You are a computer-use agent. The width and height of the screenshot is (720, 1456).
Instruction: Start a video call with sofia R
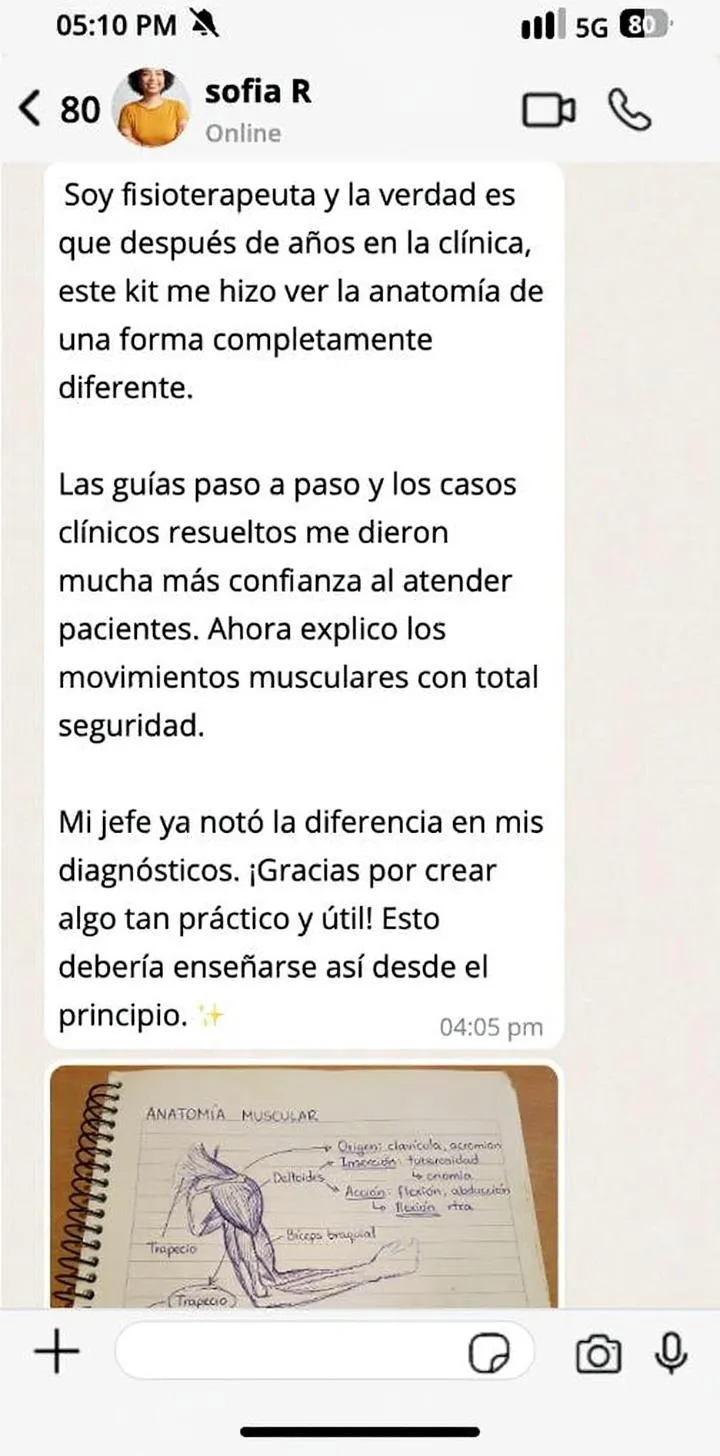[x=549, y=111]
